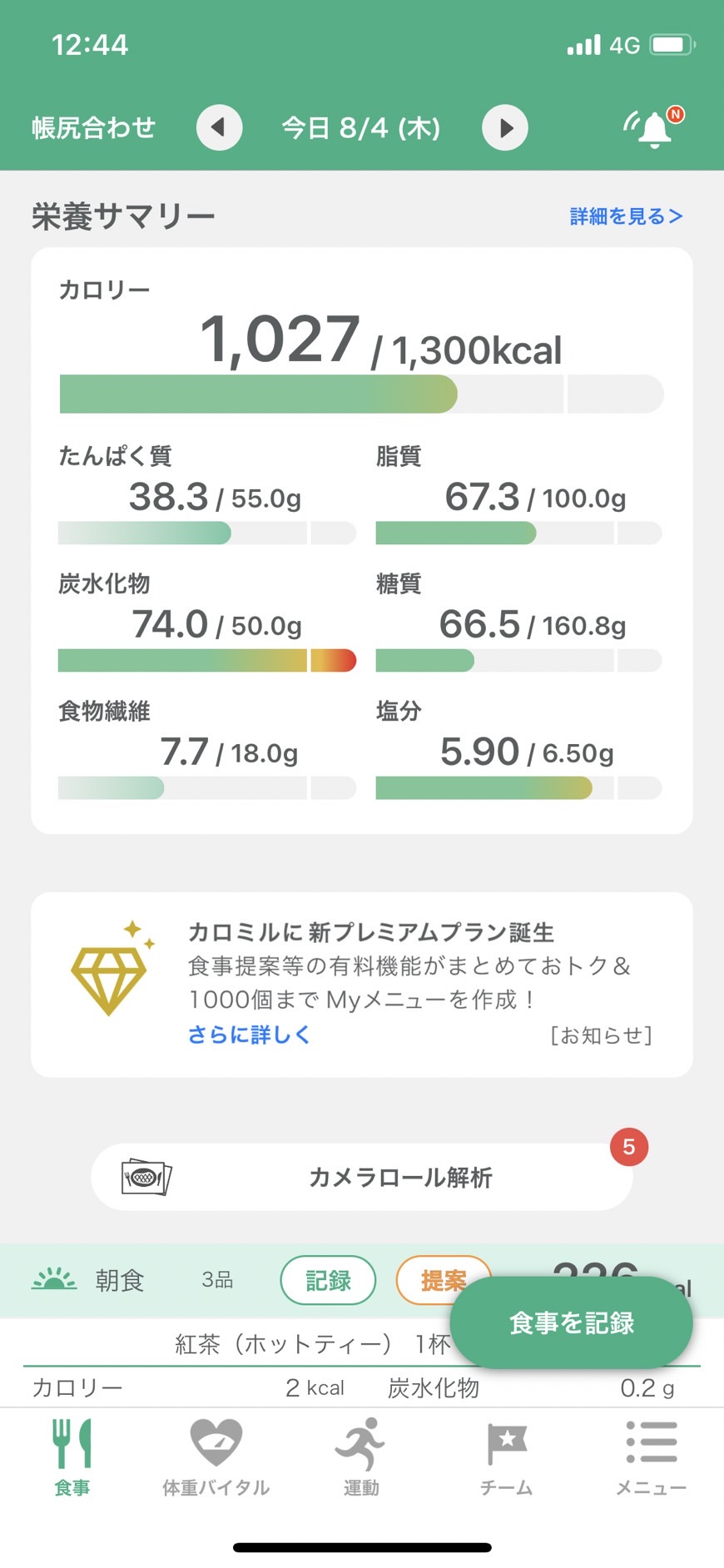Open the notifications bell
The height and width of the screenshot is (1568, 724).
pyautogui.click(x=654, y=127)
